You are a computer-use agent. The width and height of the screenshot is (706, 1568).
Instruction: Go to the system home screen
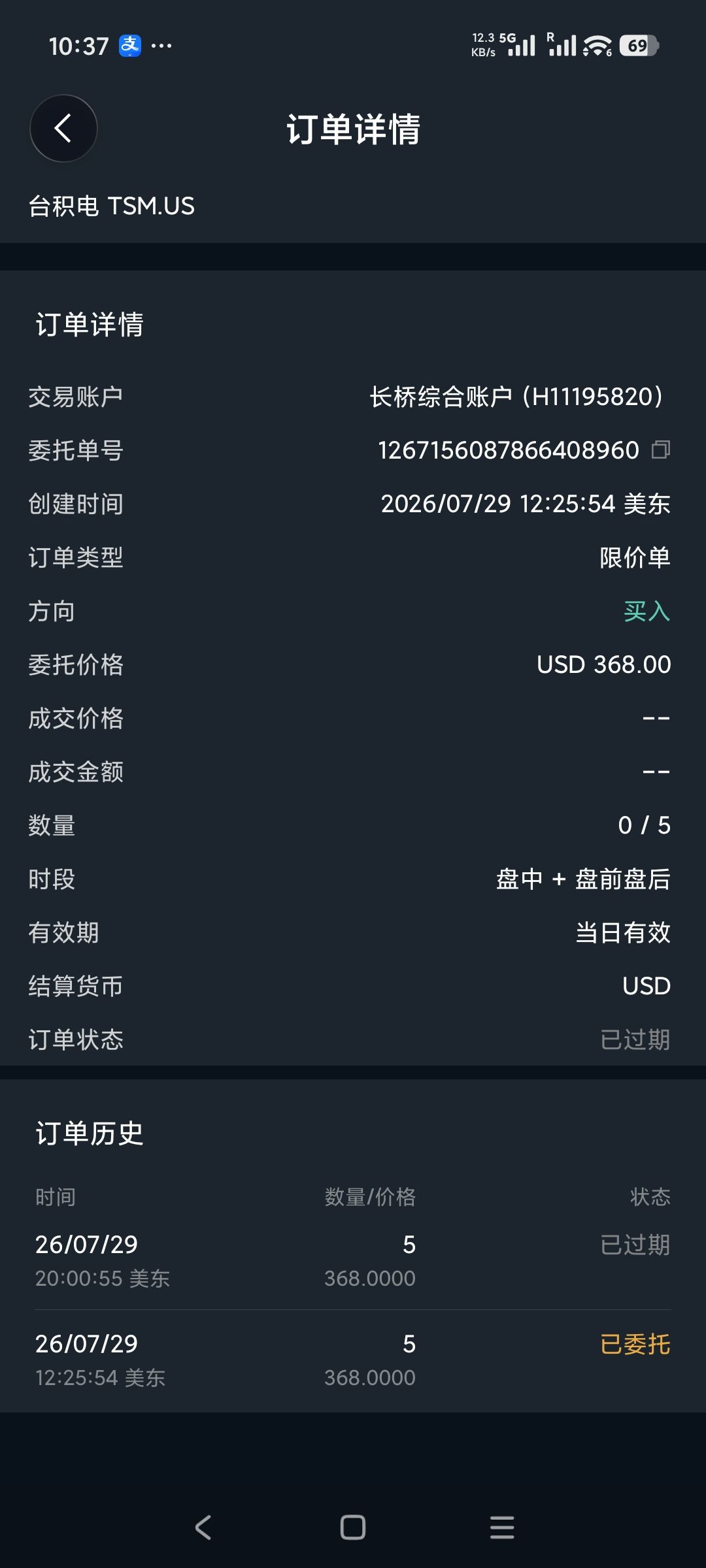[x=353, y=1527]
